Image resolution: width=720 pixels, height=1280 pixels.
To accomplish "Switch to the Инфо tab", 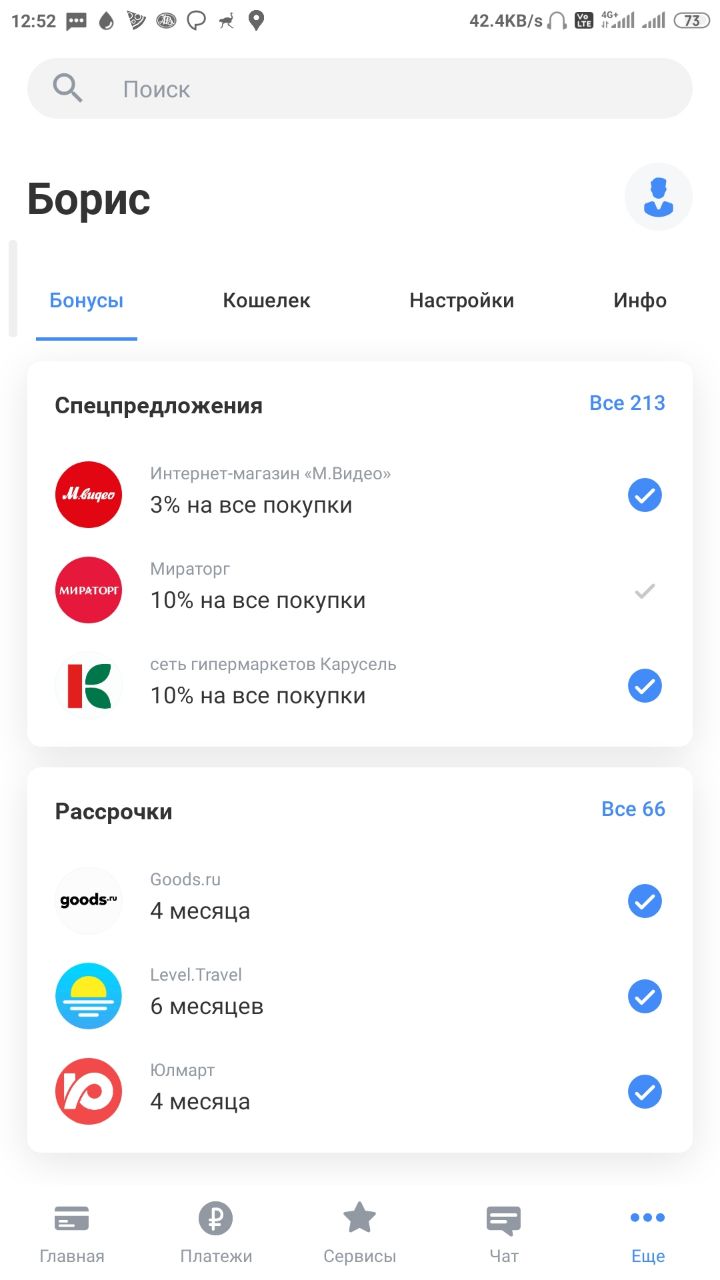I will [640, 300].
